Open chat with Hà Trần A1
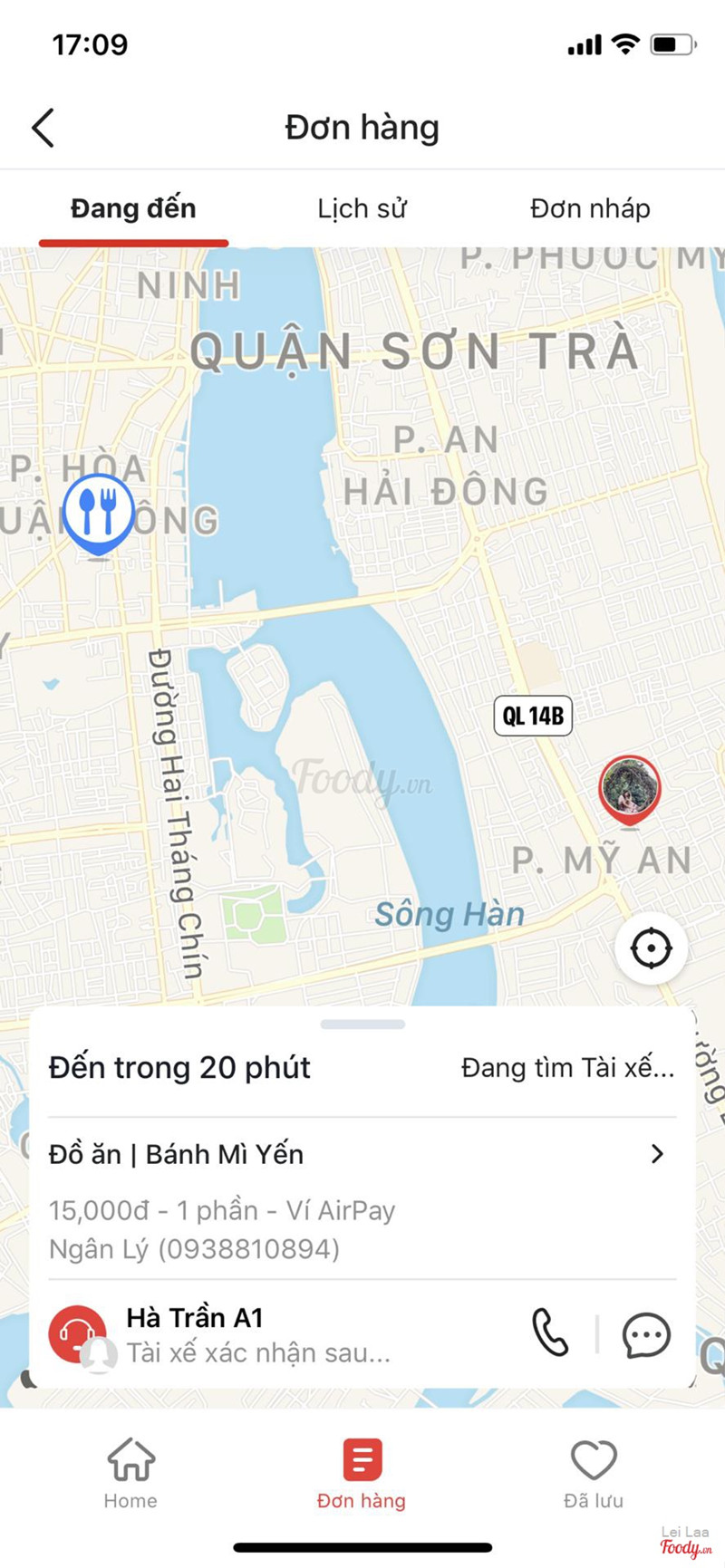Viewport: 725px width, 1568px height. 646,1334
